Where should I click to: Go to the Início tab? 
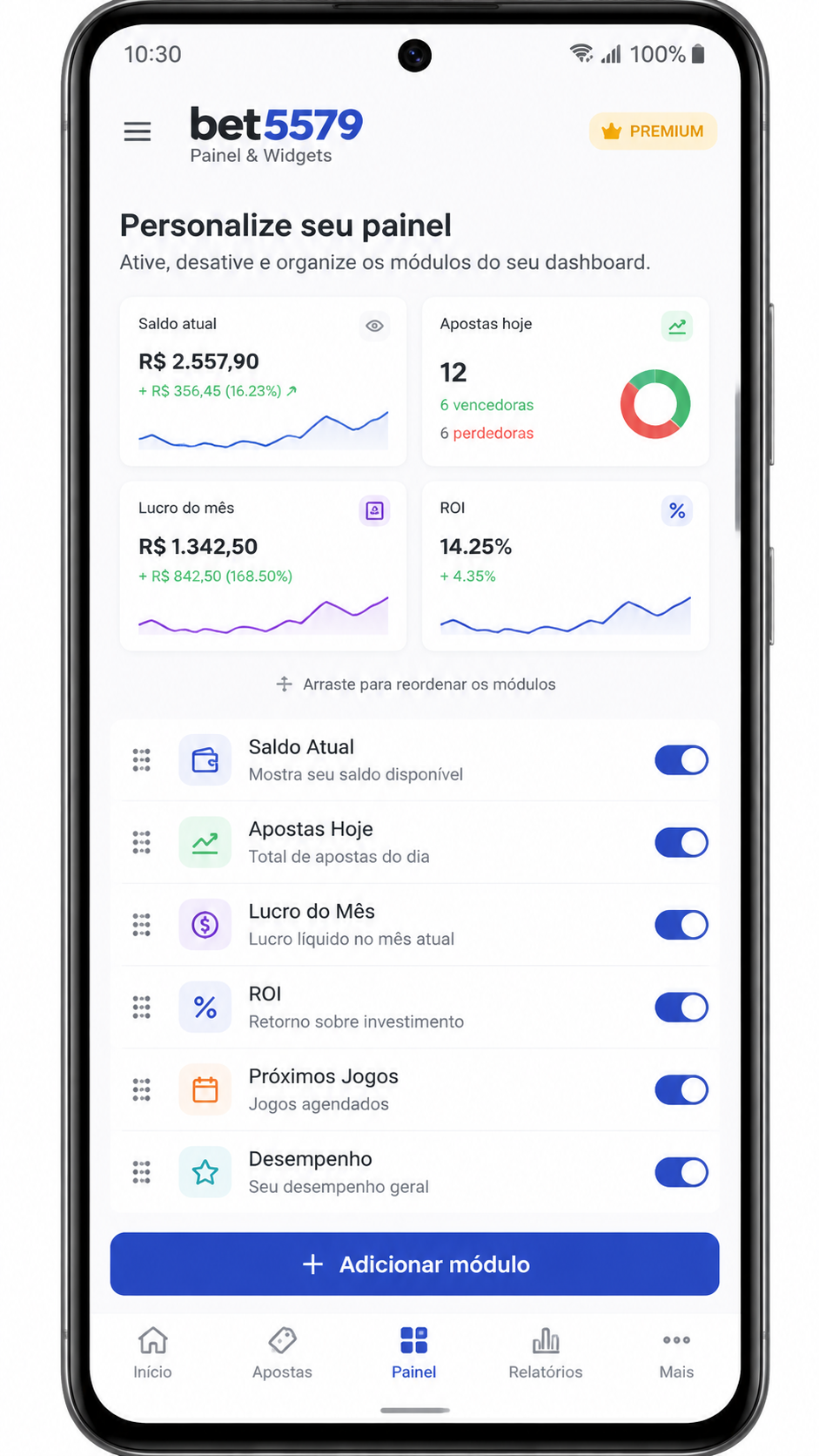[x=152, y=1352]
